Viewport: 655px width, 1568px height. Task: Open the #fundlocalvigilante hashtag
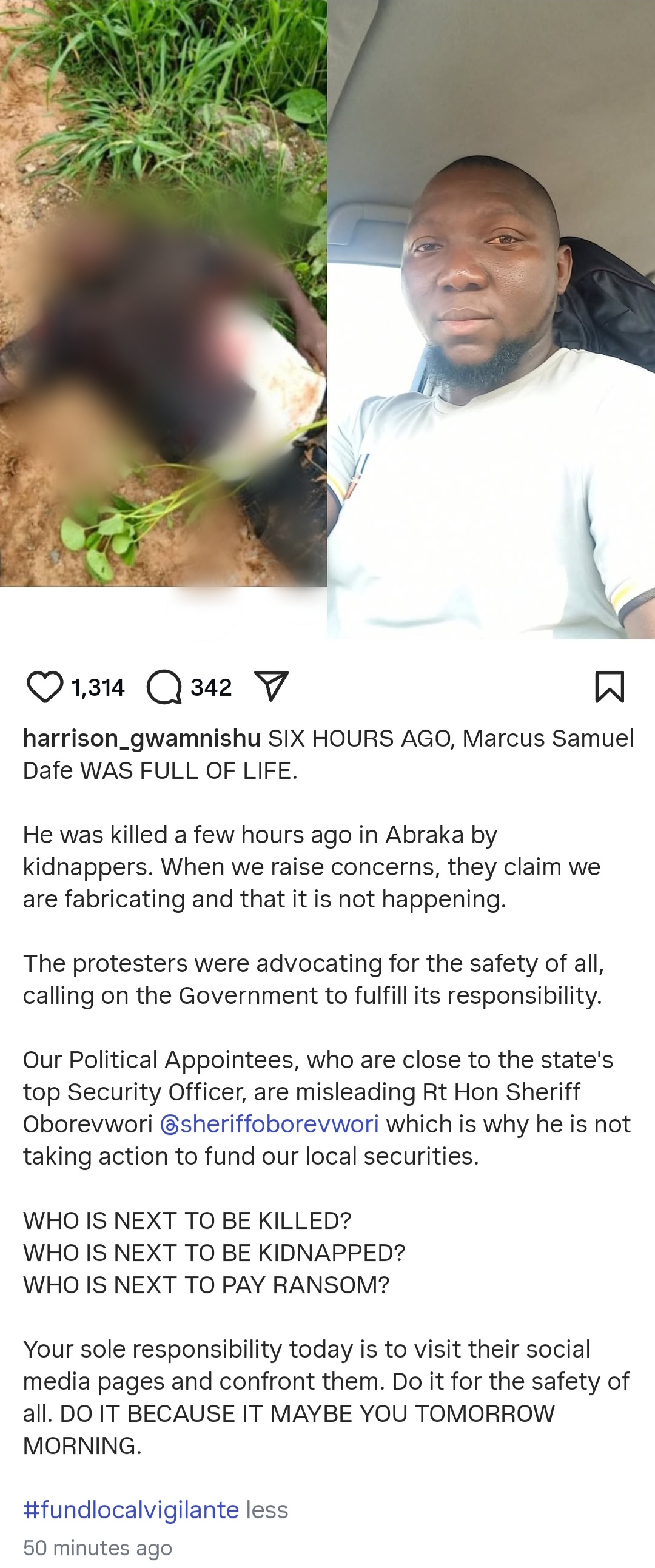click(131, 1510)
